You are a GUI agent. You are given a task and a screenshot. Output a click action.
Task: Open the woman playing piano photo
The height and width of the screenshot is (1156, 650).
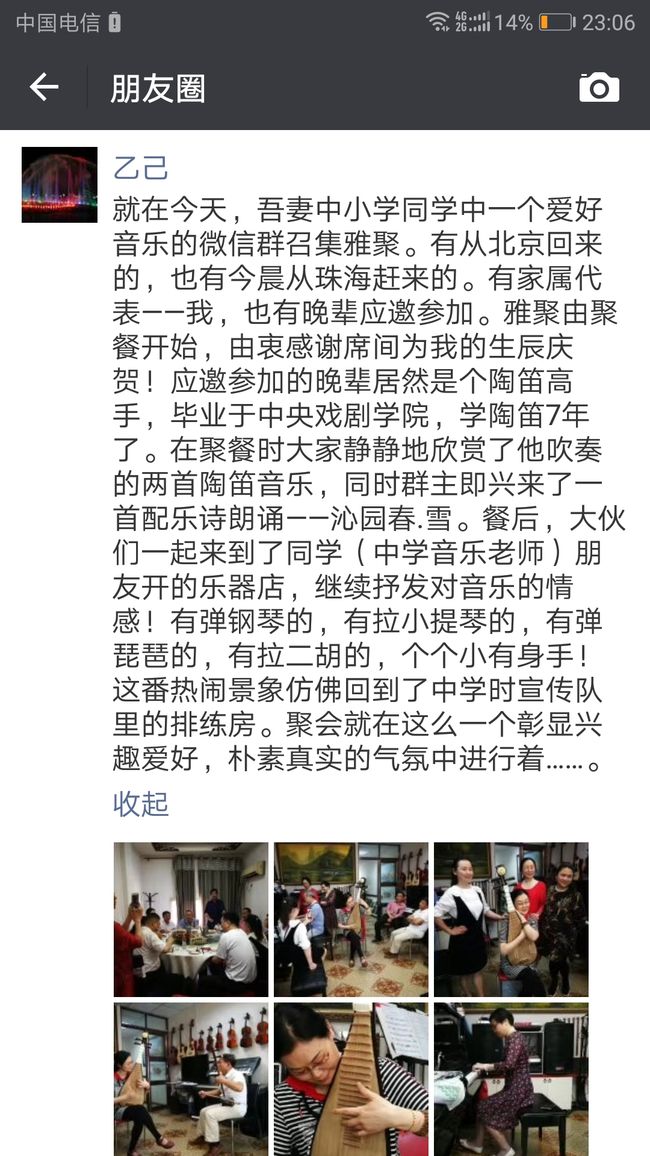point(511,1079)
